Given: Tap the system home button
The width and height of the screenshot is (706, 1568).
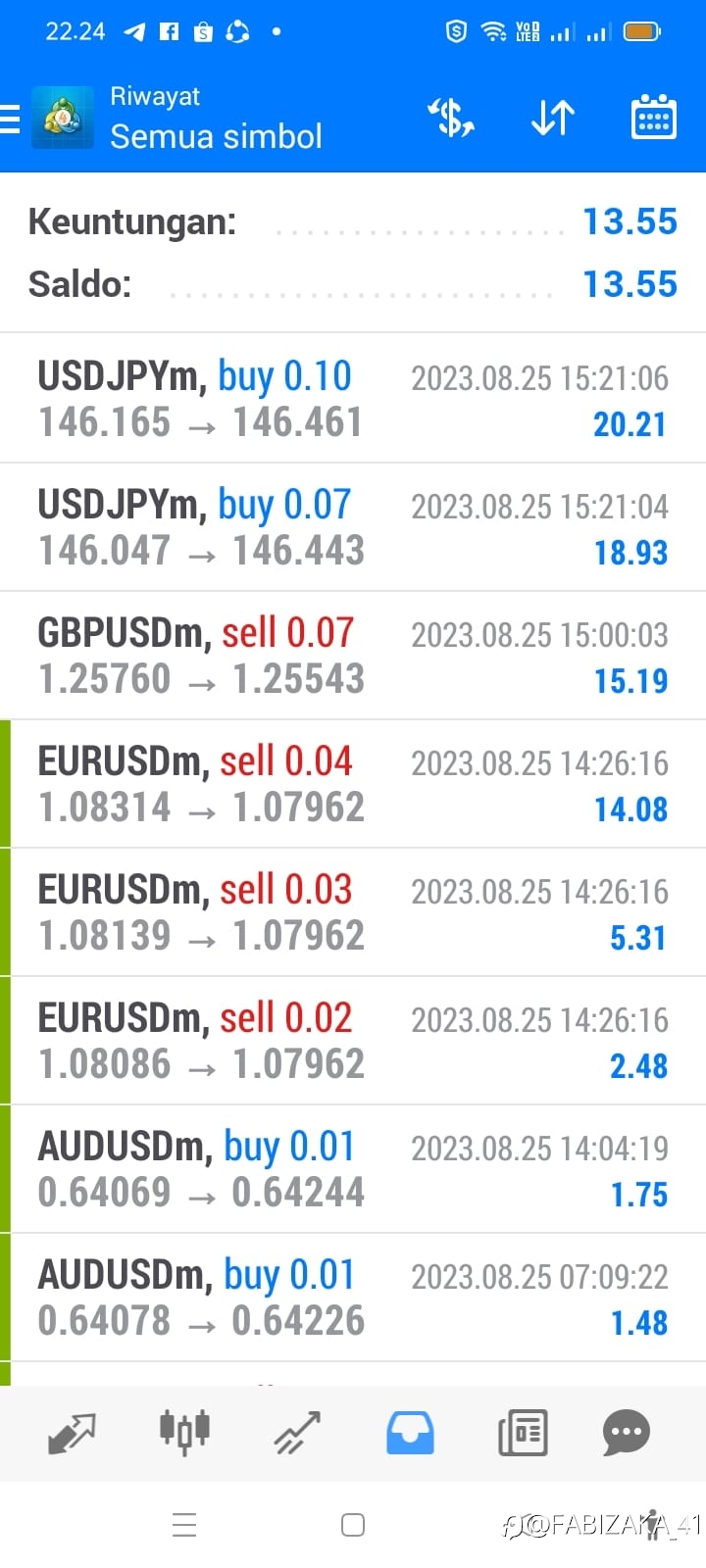Looking at the screenshot, I should (353, 1525).
